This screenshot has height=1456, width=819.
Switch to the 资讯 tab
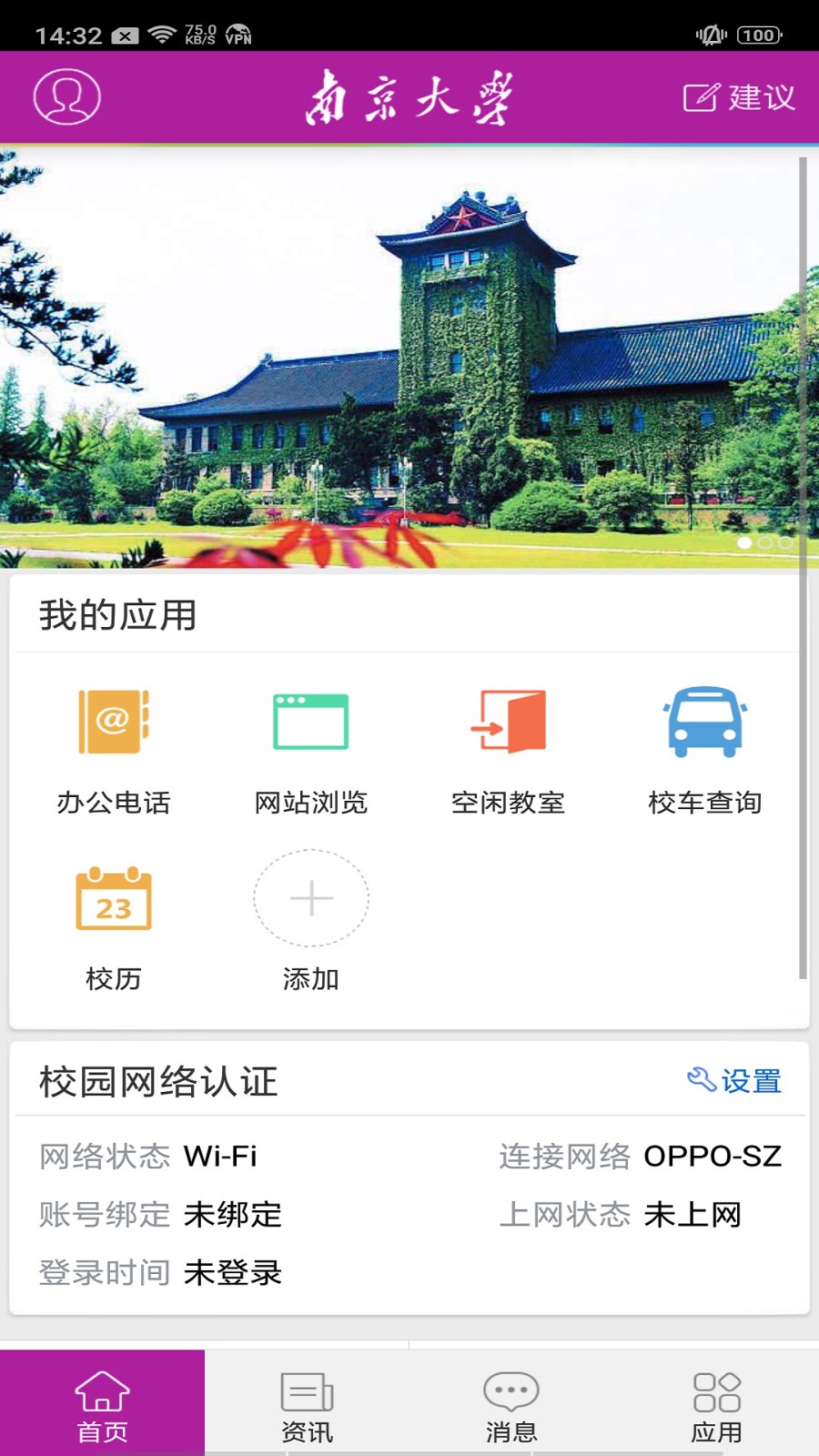pos(307,1401)
